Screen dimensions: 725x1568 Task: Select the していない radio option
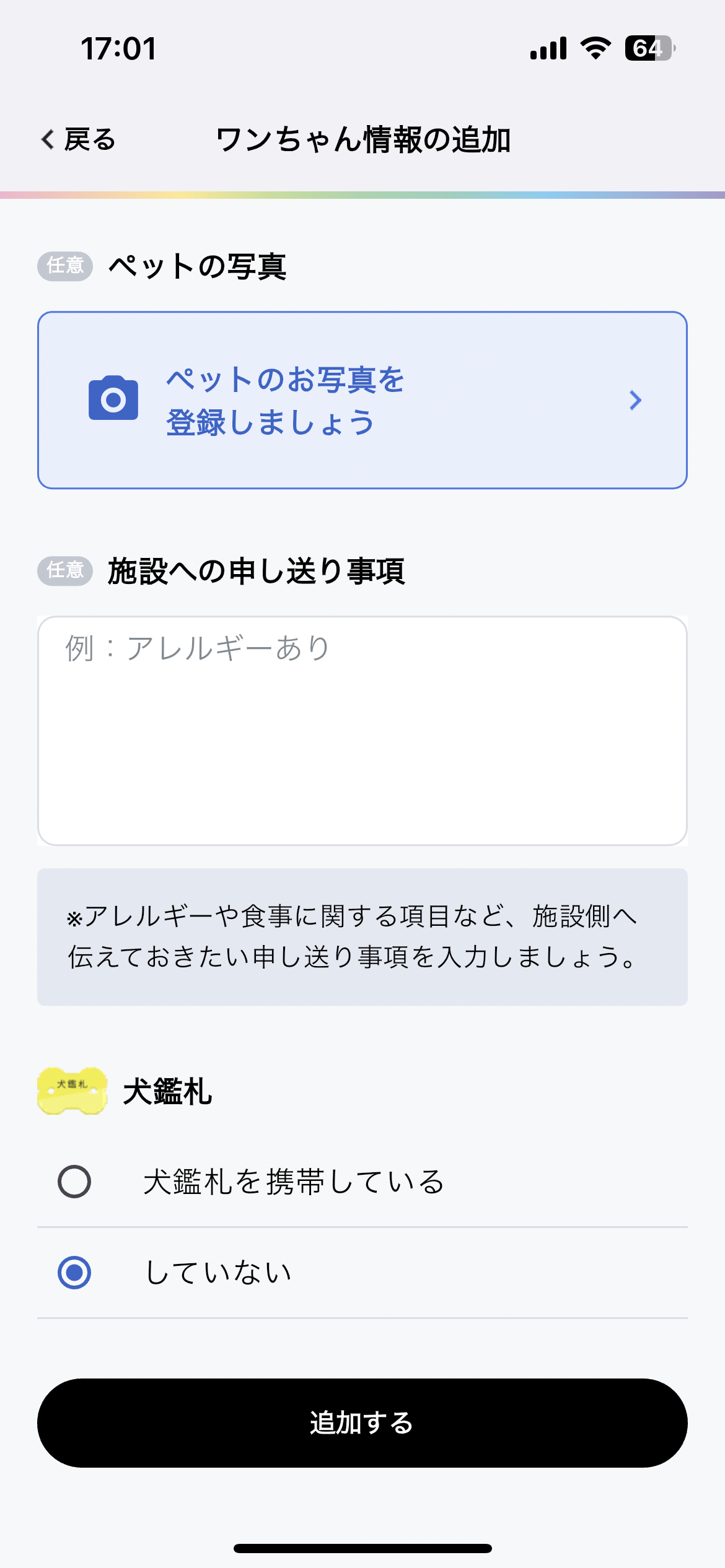point(75,1273)
